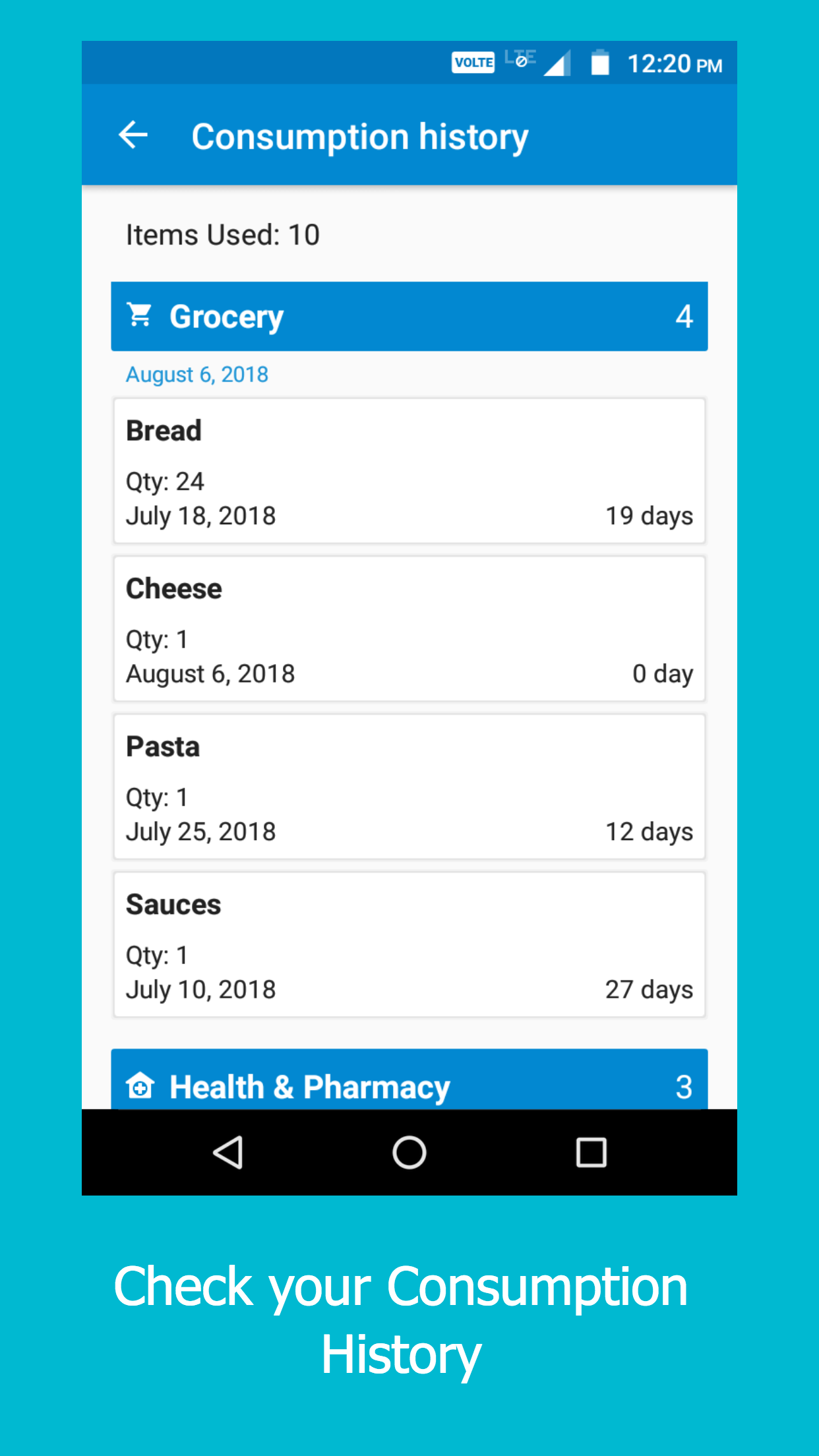Tap the Grocery count badge showing 4

pyautogui.click(x=685, y=316)
